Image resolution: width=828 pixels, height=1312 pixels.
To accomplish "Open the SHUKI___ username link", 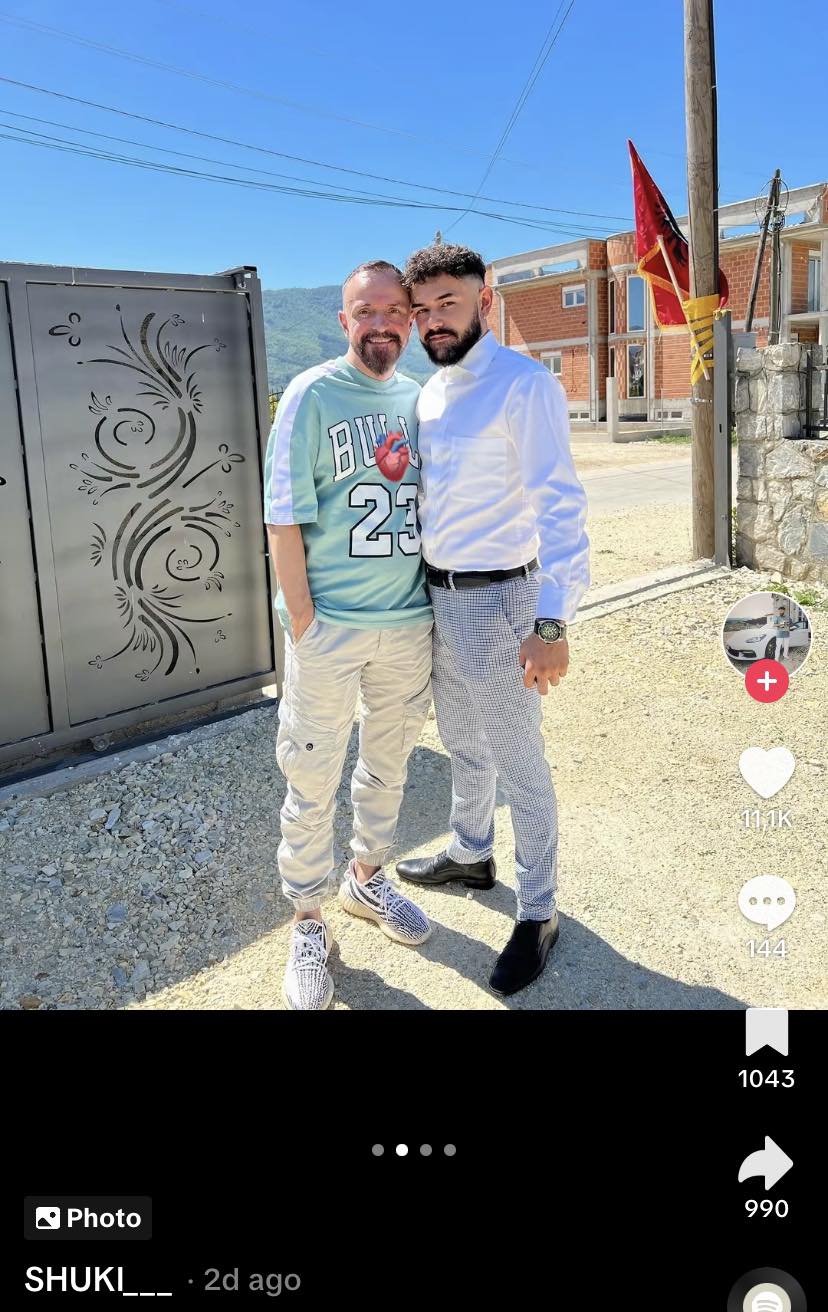I will tap(98, 1280).
